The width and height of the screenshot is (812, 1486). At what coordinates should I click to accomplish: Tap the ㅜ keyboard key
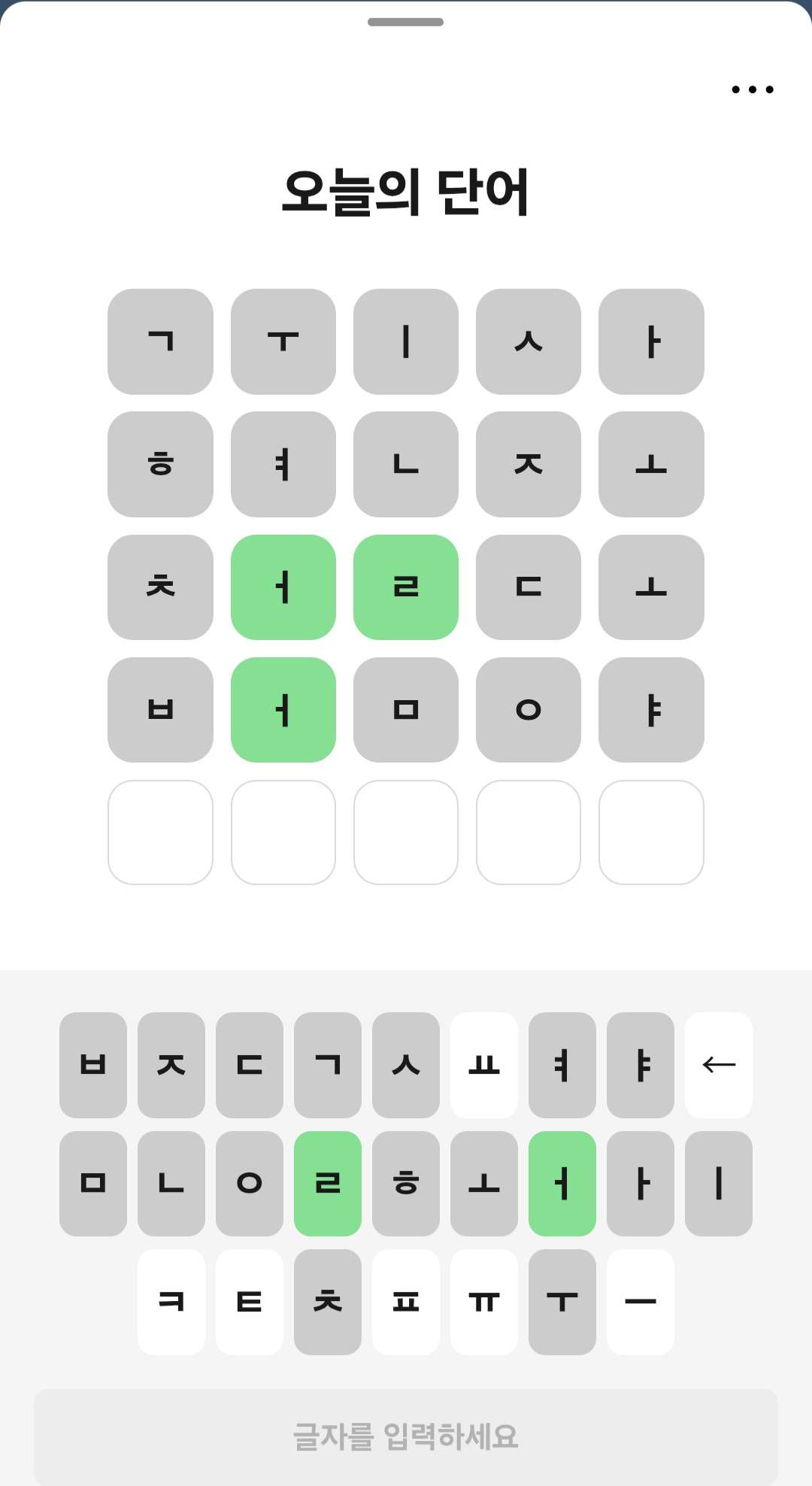[x=562, y=1302]
